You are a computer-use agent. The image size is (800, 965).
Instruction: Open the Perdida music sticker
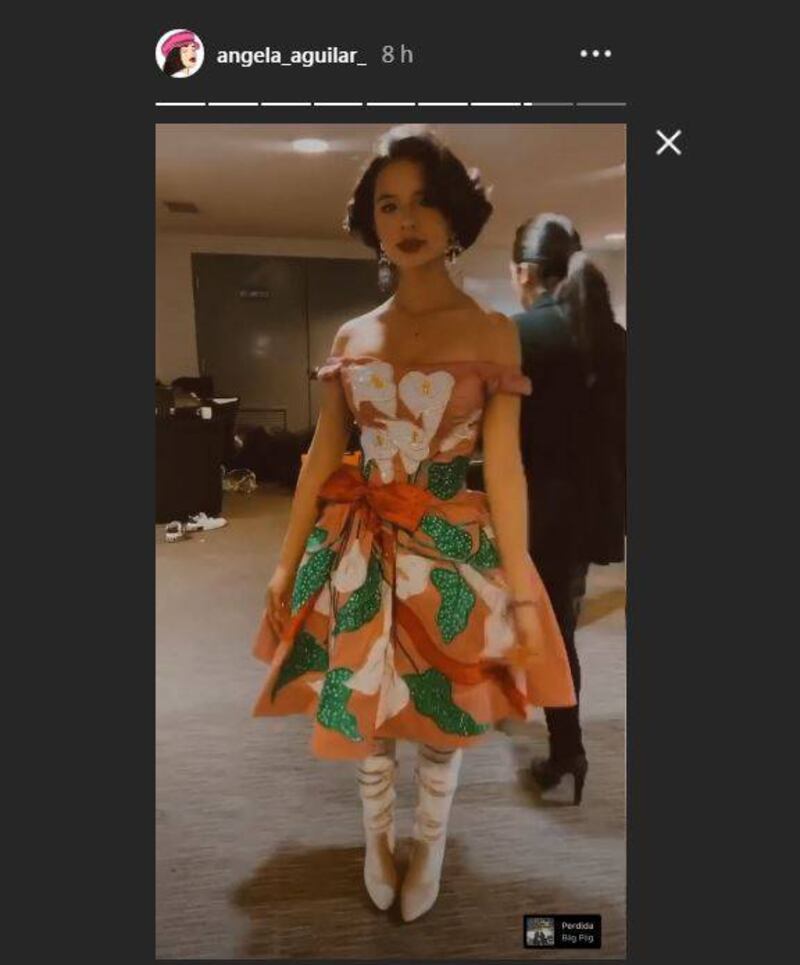click(562, 931)
